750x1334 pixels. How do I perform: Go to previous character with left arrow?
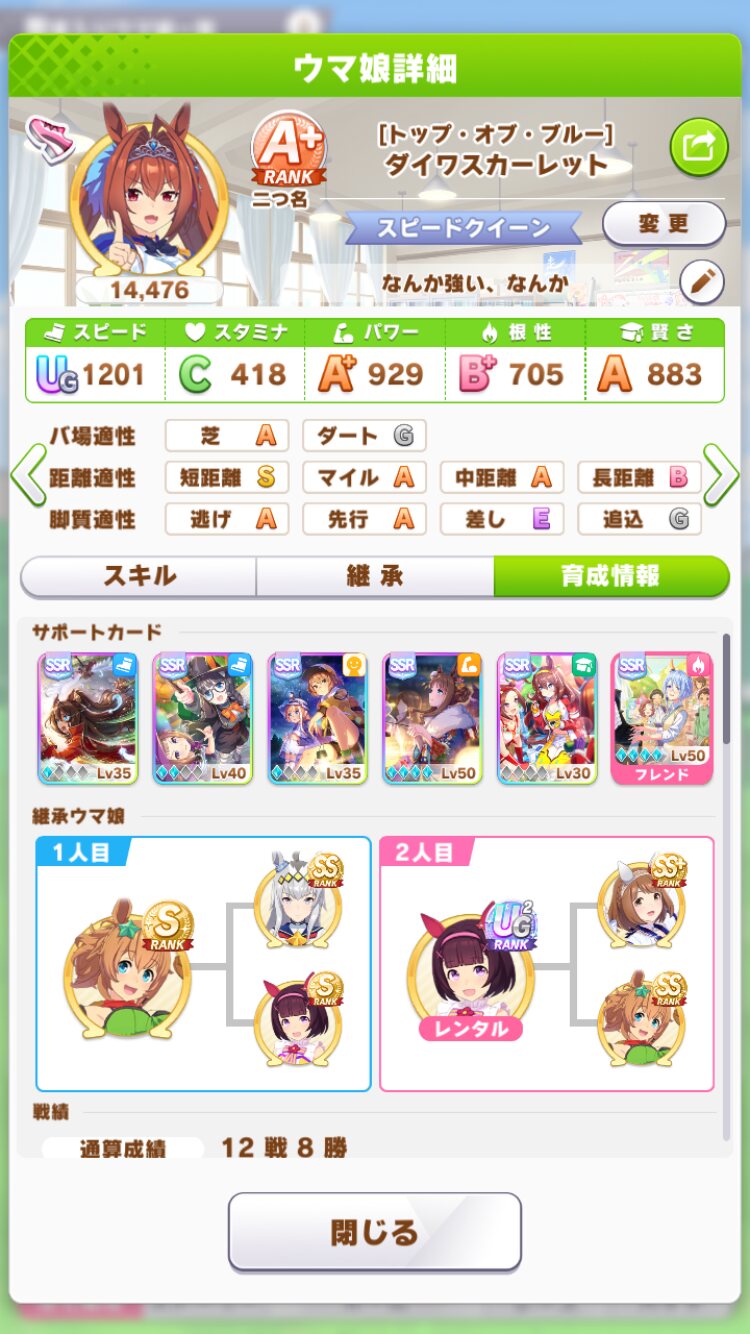click(28, 477)
